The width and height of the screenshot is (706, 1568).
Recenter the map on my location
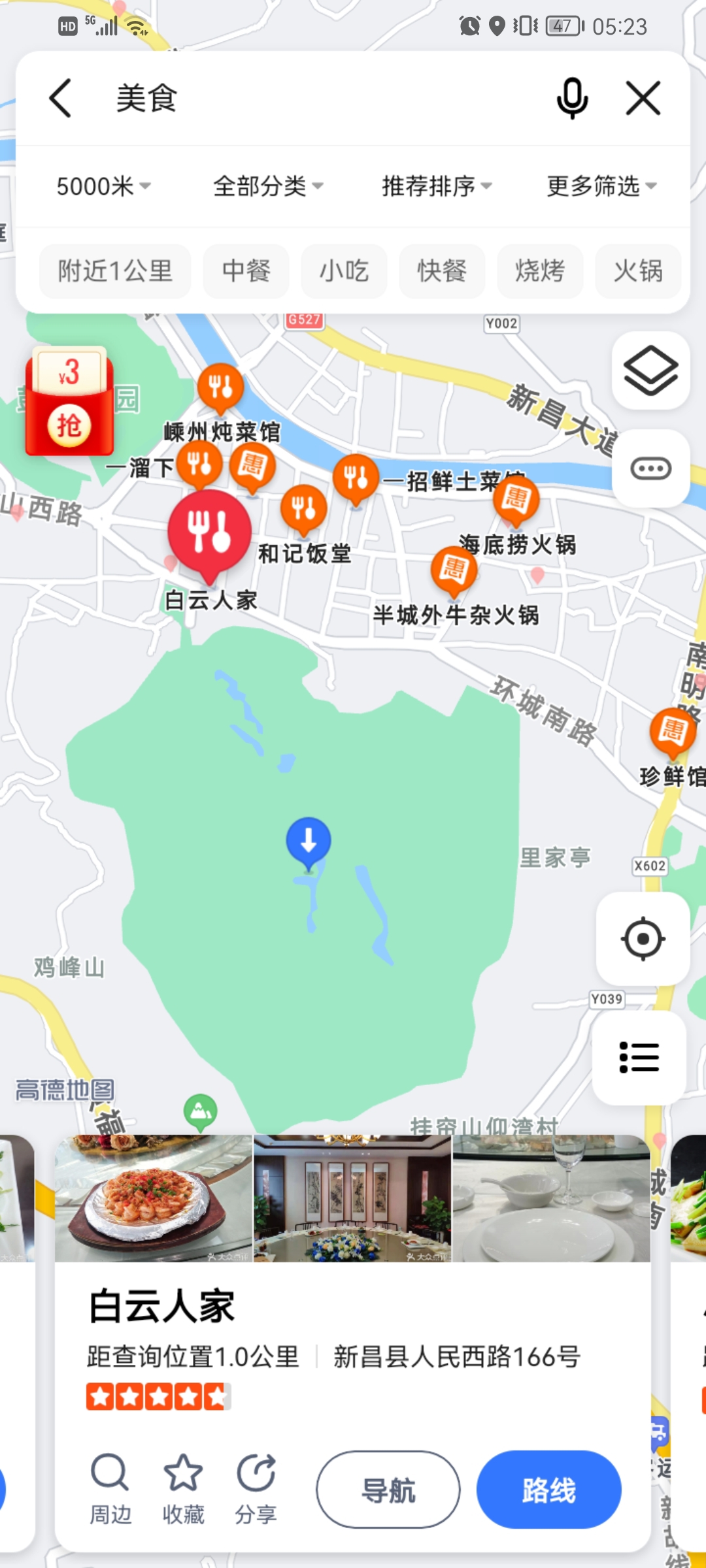coord(643,939)
